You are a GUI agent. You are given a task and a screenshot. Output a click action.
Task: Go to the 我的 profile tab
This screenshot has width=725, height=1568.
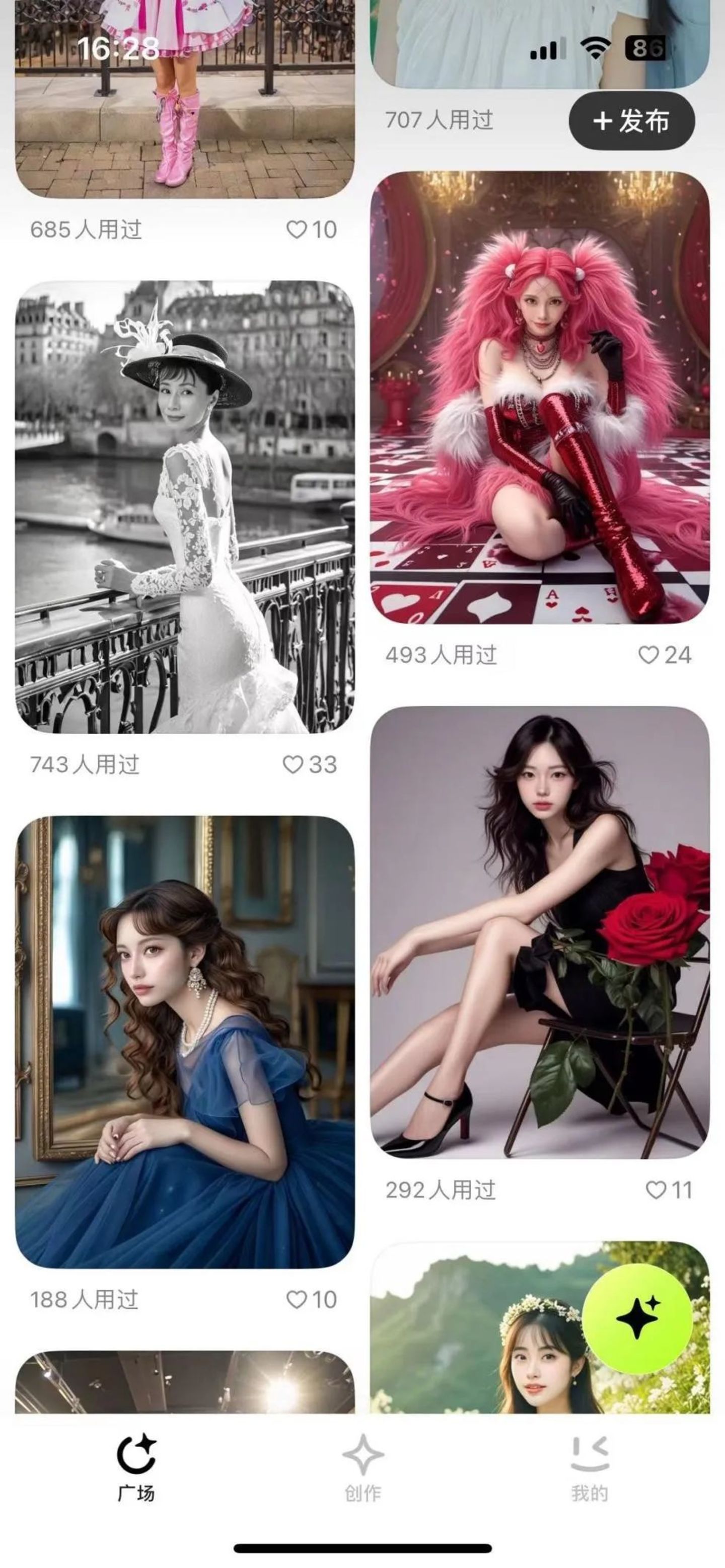[589, 1467]
